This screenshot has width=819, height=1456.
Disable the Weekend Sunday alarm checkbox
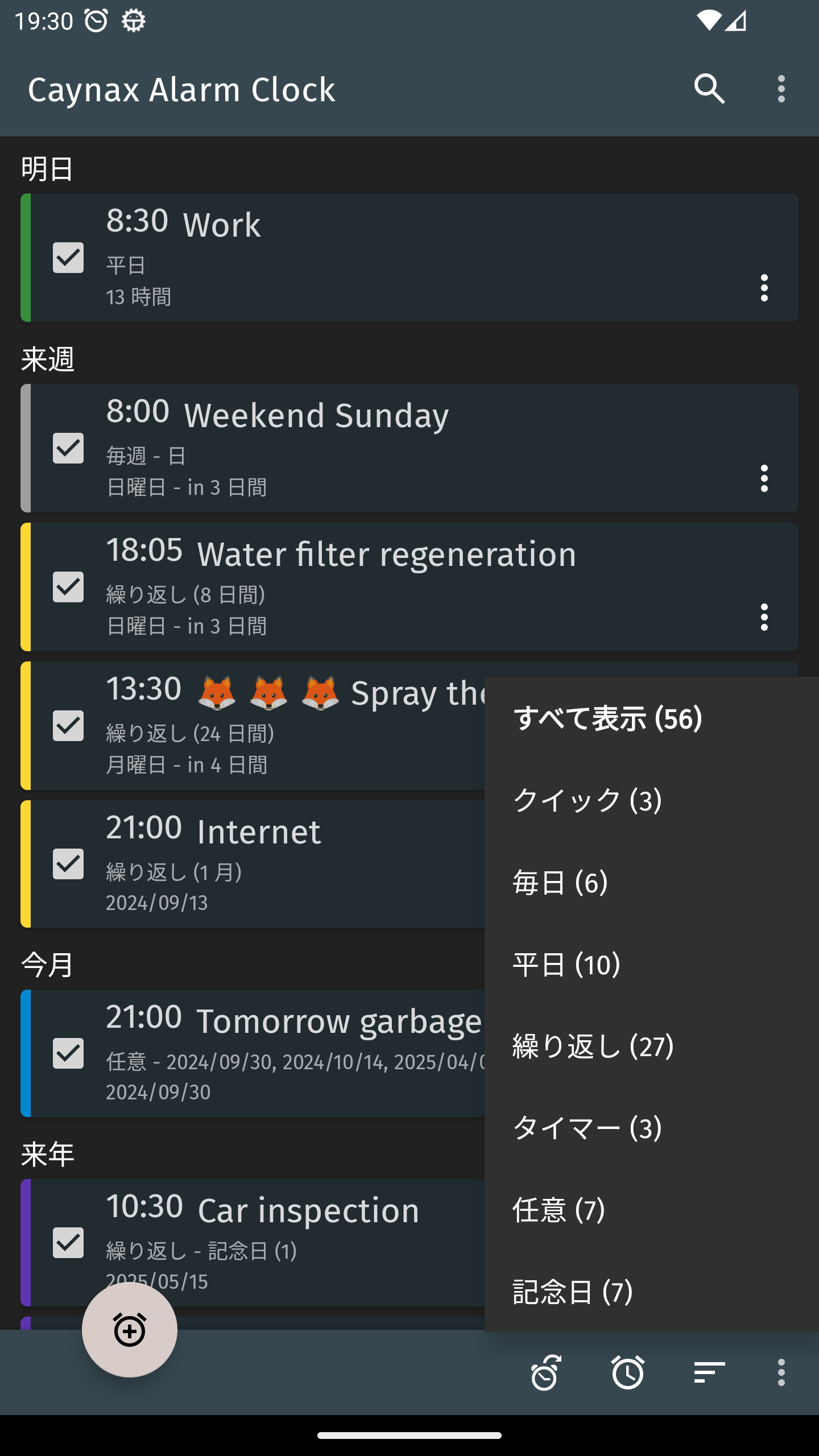(68, 448)
